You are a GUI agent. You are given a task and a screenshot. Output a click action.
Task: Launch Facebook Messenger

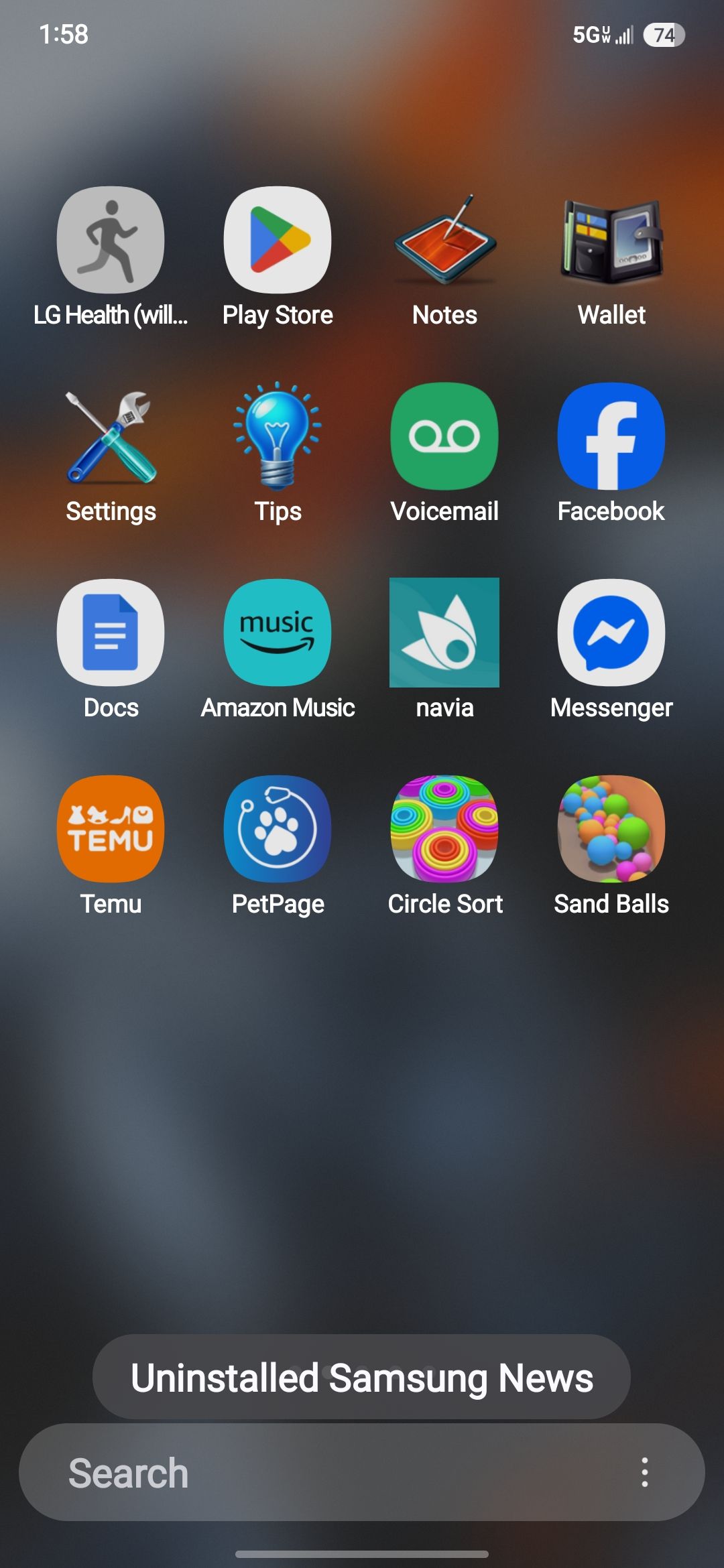click(611, 633)
